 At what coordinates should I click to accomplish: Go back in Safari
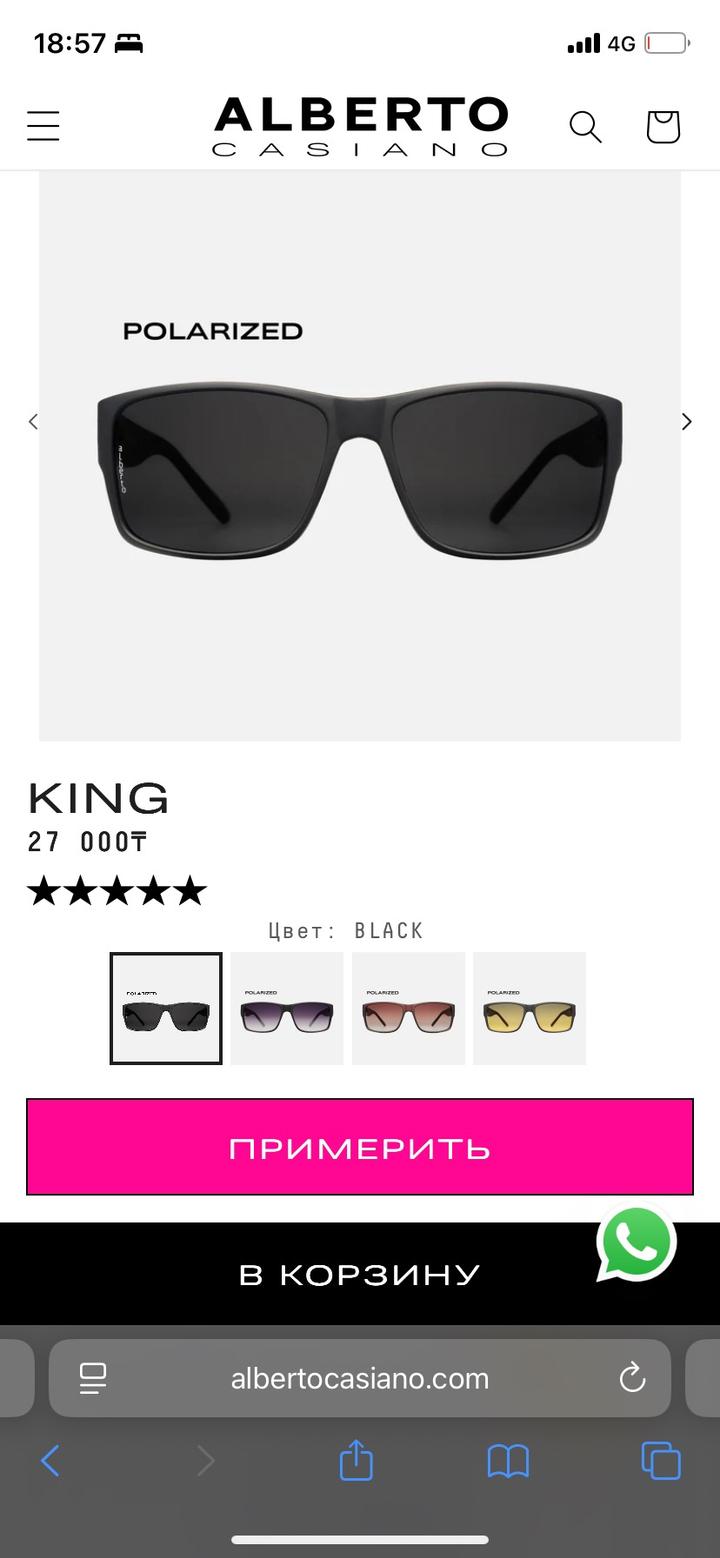coord(50,1461)
